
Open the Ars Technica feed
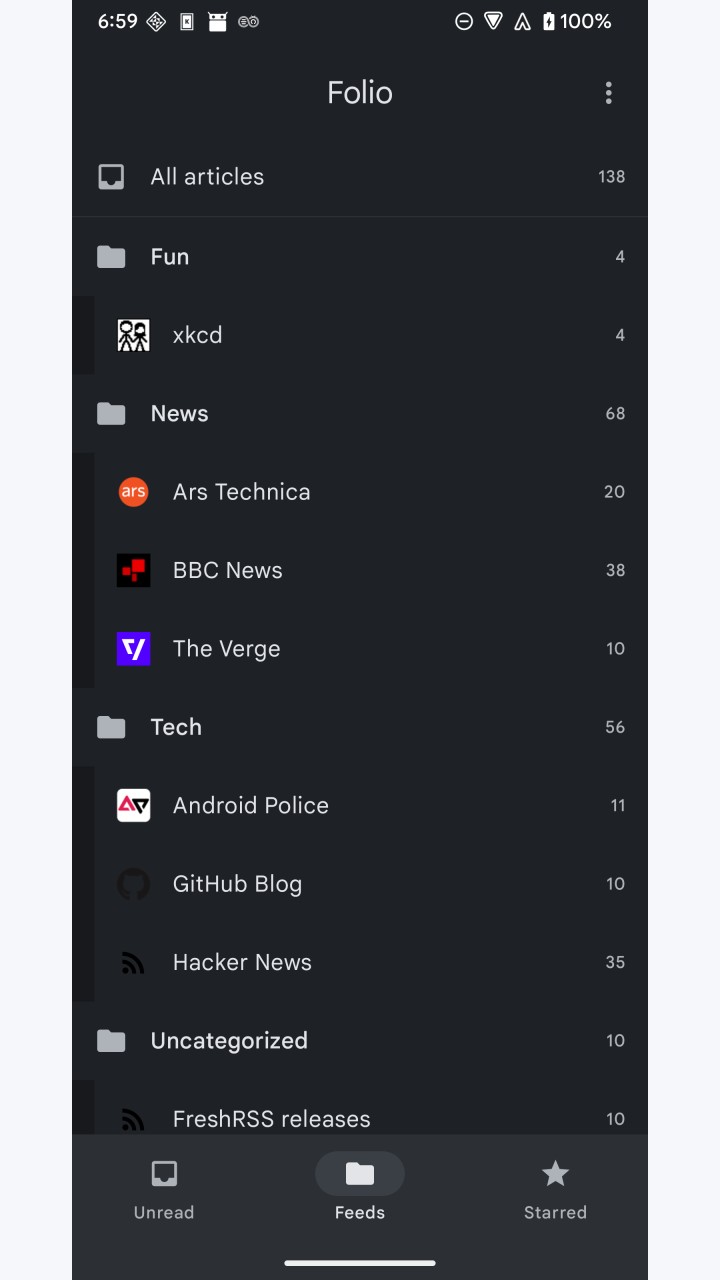pyautogui.click(x=371, y=492)
